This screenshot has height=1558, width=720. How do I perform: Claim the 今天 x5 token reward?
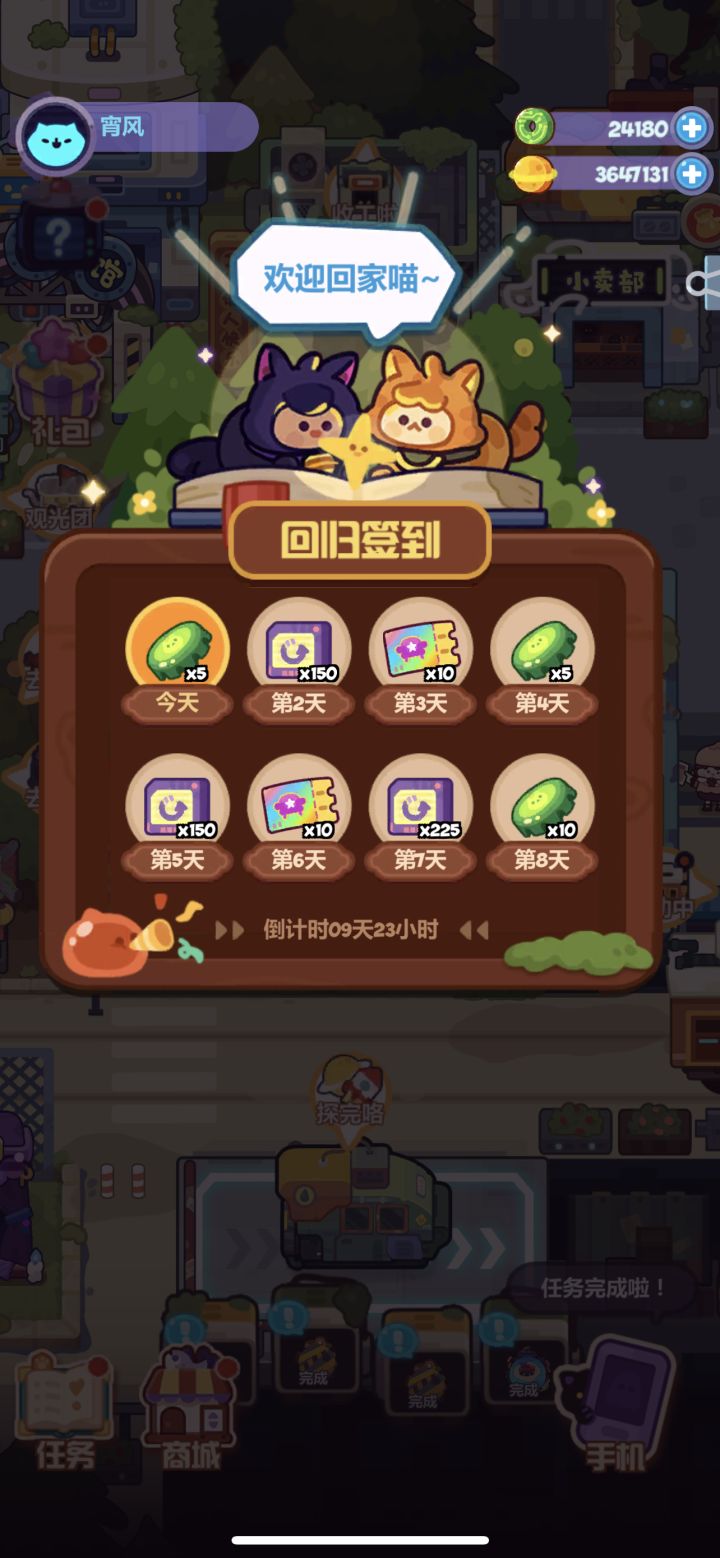tap(176, 650)
